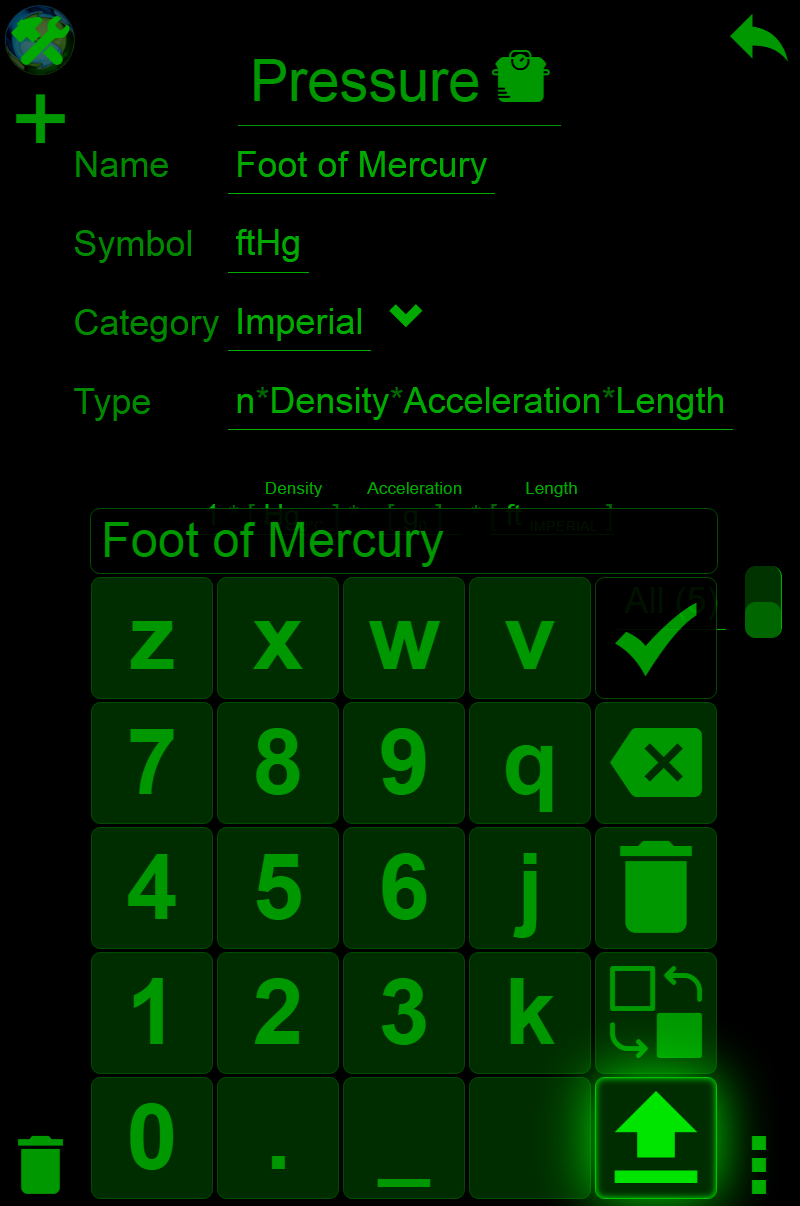Image resolution: width=800 pixels, height=1206 pixels.
Task: Type the letter z
Action: tap(152, 638)
